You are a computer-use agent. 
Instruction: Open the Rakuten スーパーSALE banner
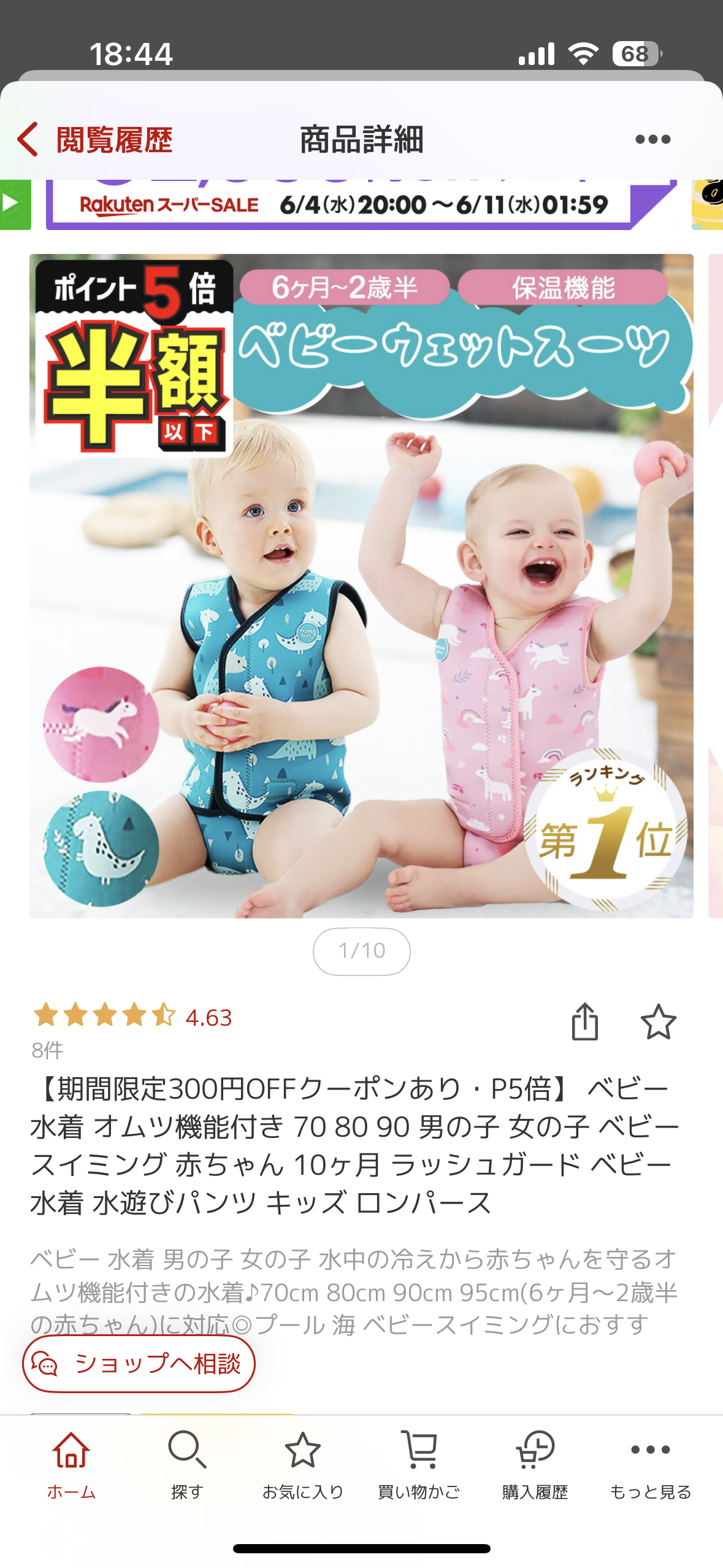pos(361,205)
